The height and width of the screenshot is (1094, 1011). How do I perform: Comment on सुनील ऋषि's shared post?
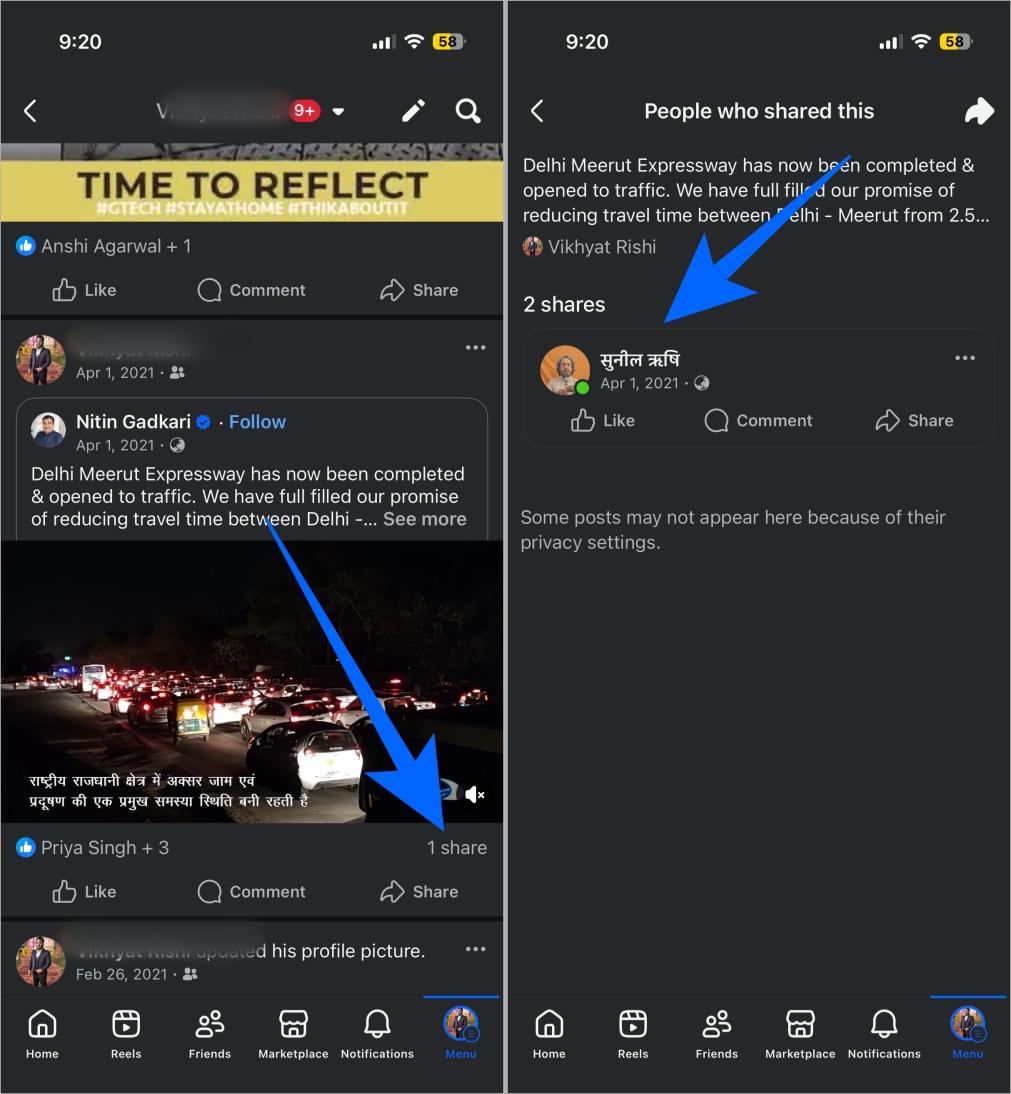(x=759, y=421)
